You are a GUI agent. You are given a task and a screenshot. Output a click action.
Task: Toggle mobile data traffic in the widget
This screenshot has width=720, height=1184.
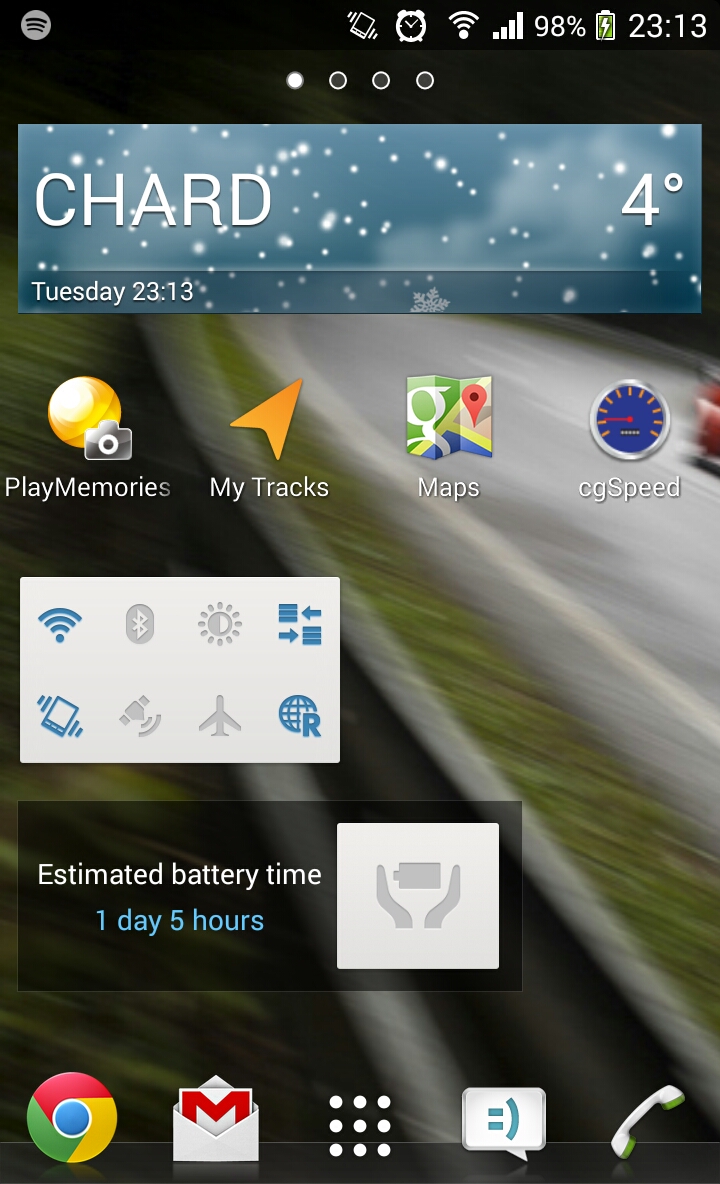pyautogui.click(x=300, y=624)
